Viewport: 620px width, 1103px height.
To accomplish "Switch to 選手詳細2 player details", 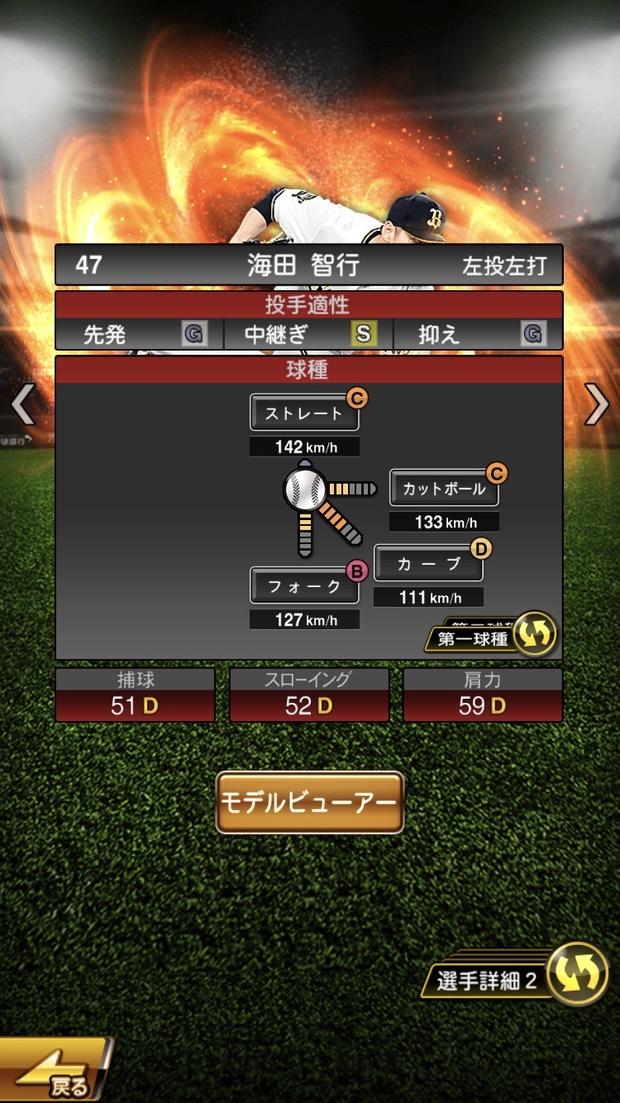I will [522, 977].
